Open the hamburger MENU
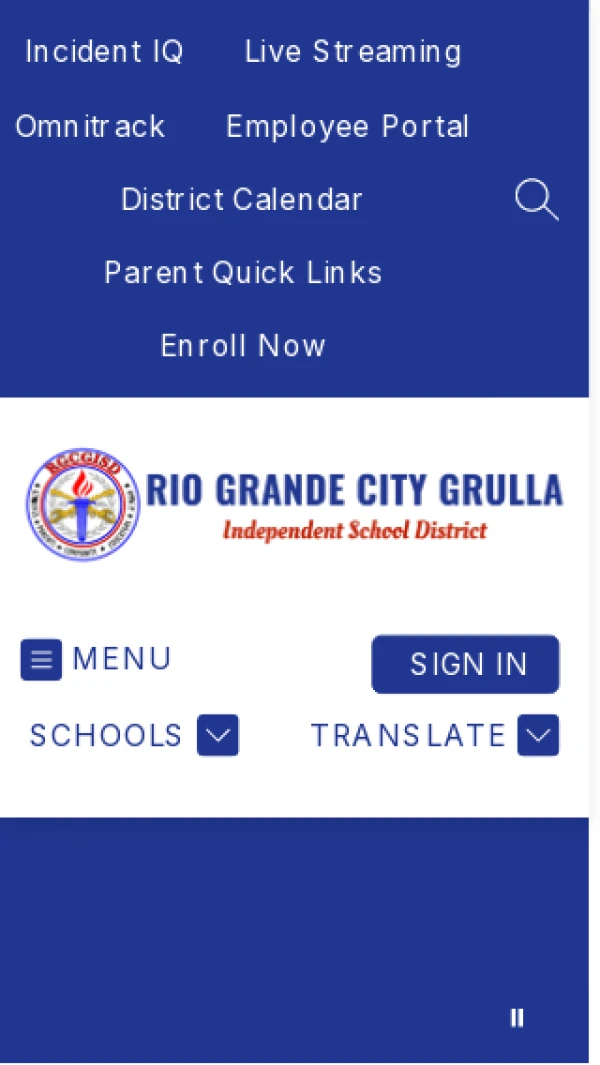This screenshot has width=600, height=1065. coord(96,659)
